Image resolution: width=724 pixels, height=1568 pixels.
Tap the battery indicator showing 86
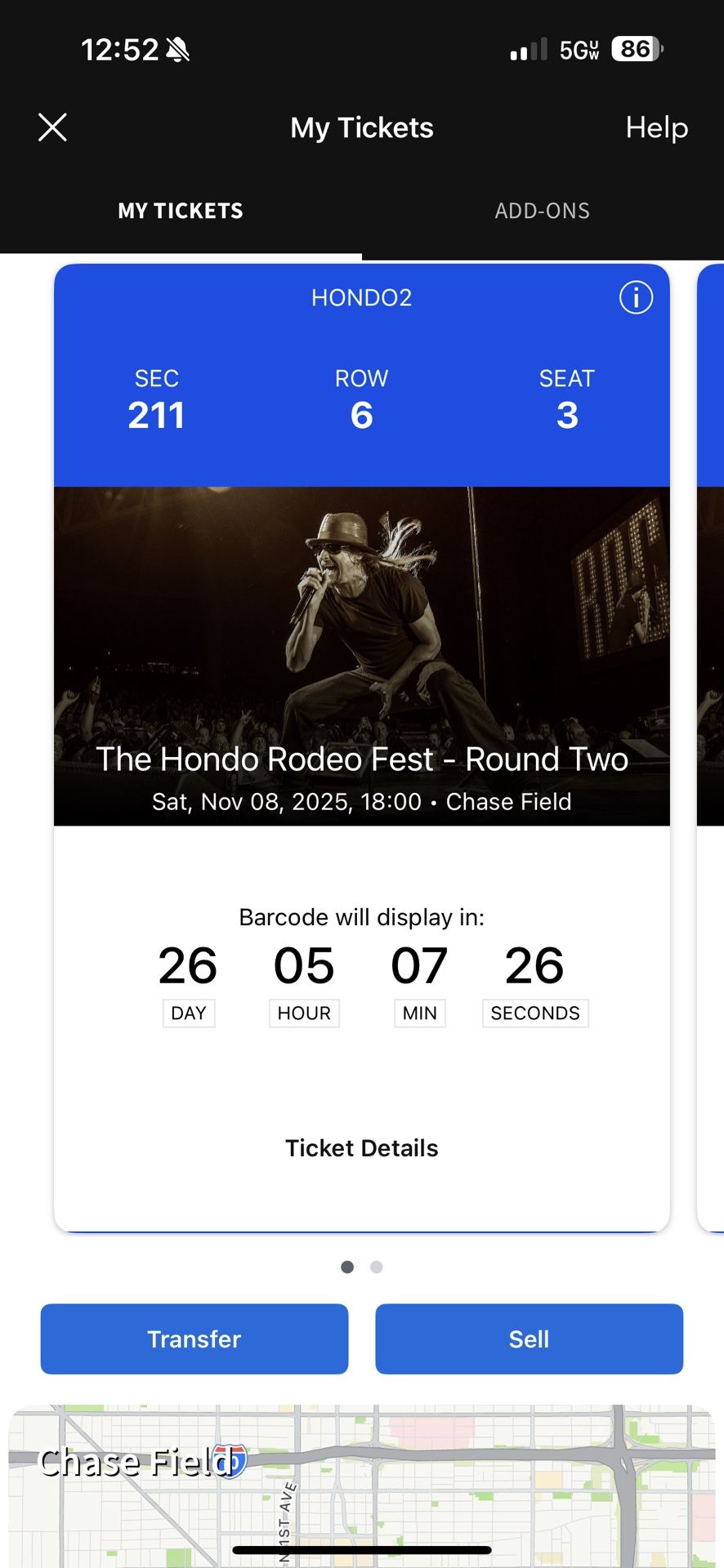pos(636,49)
